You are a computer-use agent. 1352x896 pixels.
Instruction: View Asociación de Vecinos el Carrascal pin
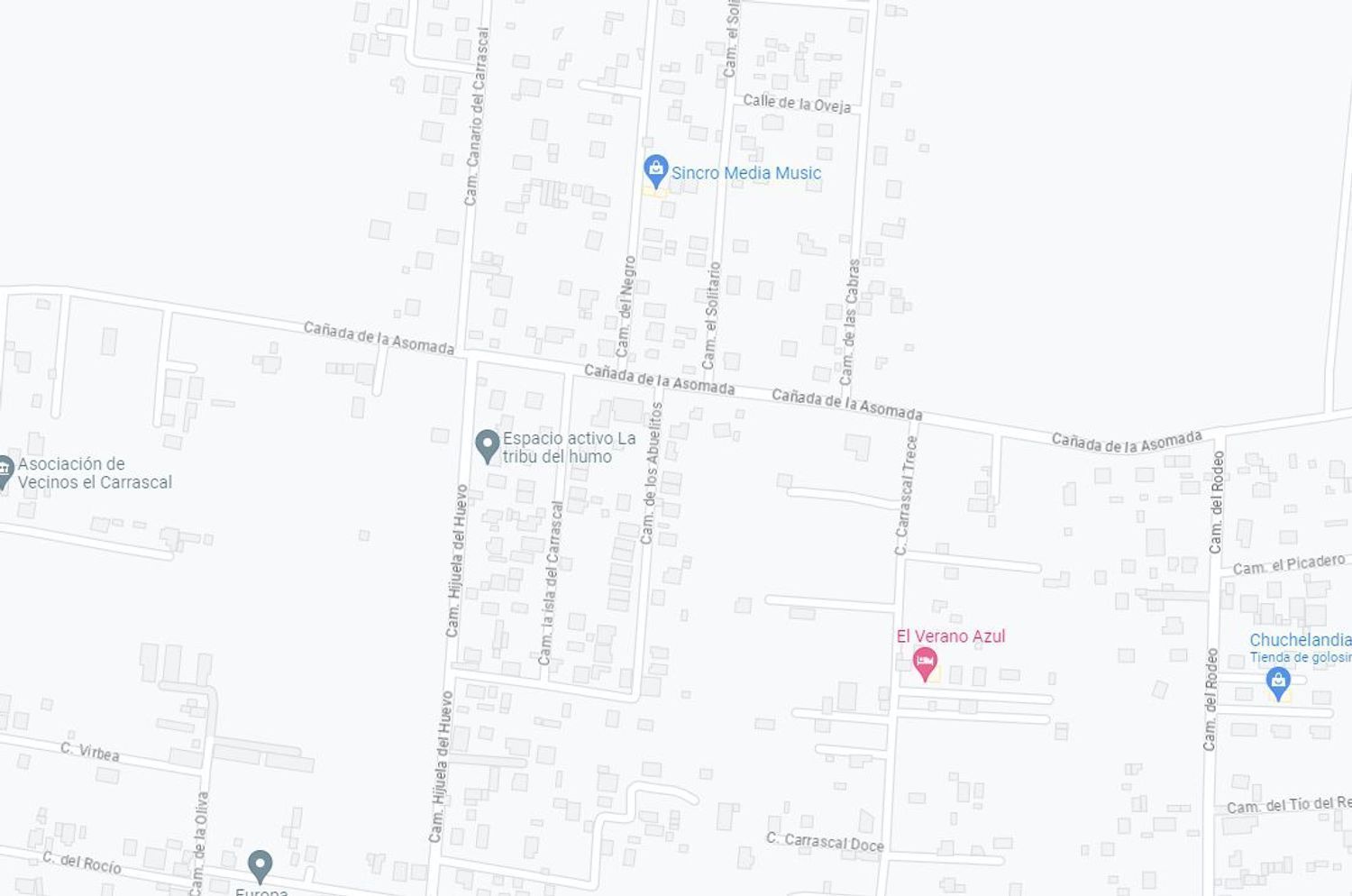5,471
